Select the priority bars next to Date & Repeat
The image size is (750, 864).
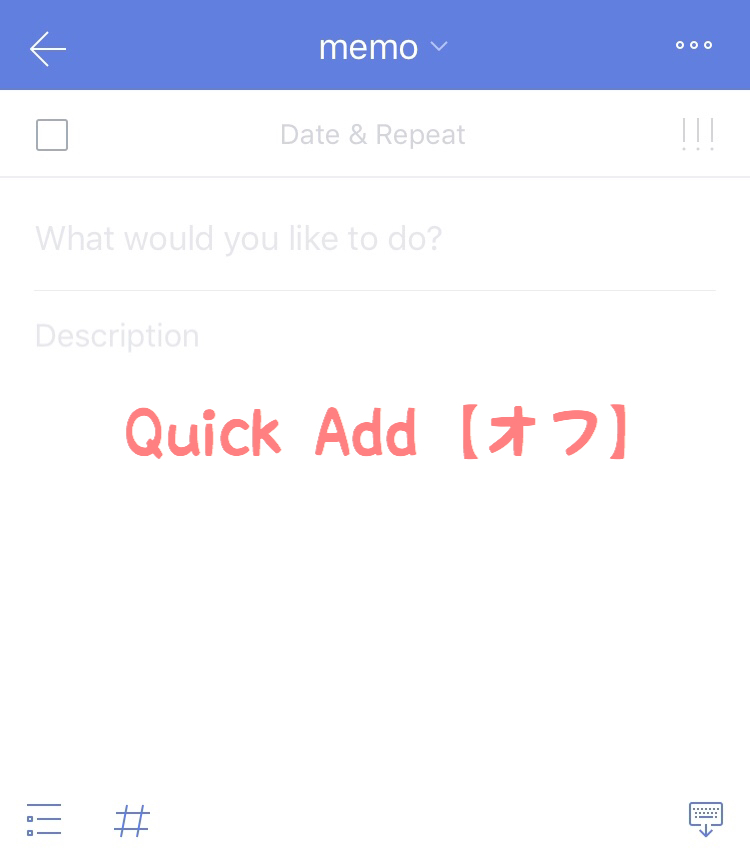pyautogui.click(x=697, y=133)
